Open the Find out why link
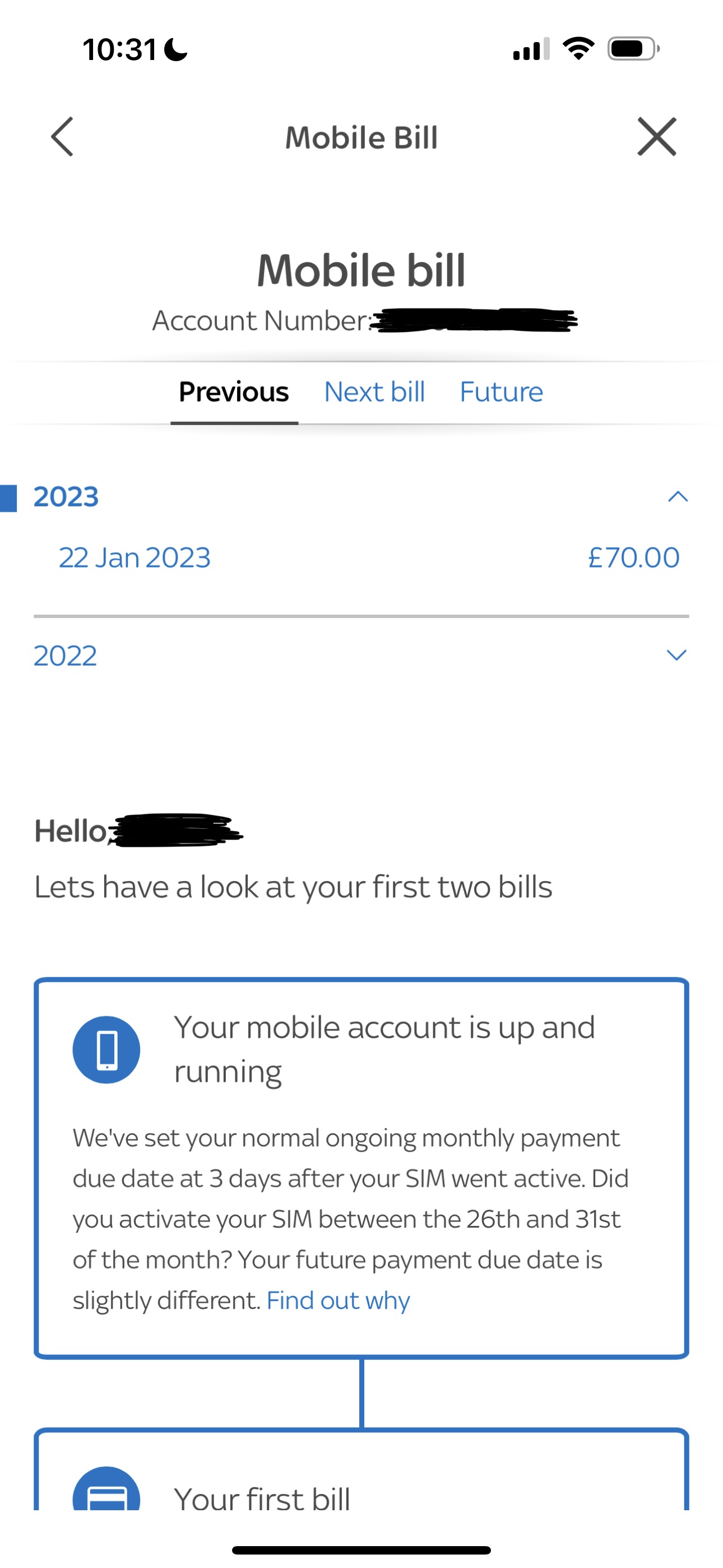The height and width of the screenshot is (1568, 723). point(338,1301)
